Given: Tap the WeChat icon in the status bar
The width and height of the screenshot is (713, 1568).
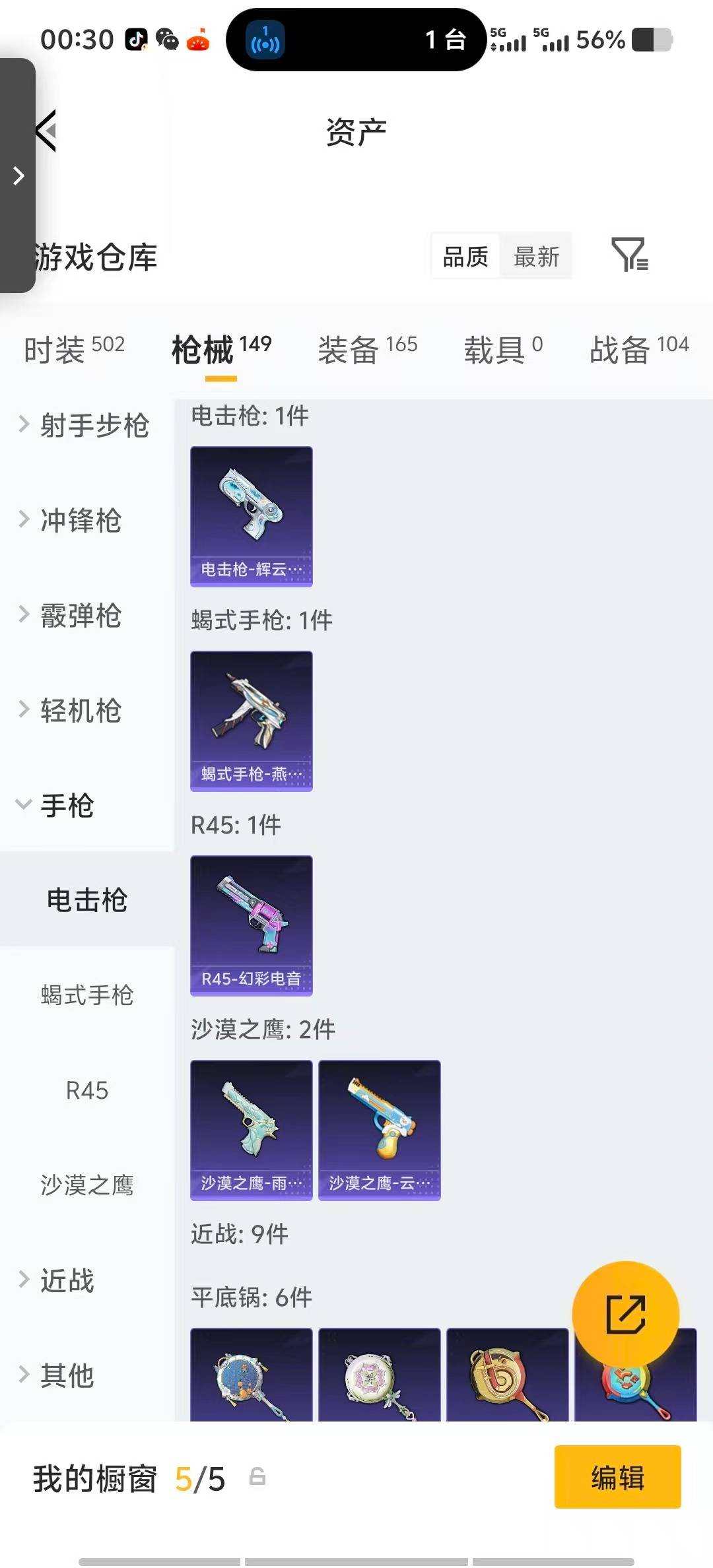Looking at the screenshot, I should tap(167, 40).
